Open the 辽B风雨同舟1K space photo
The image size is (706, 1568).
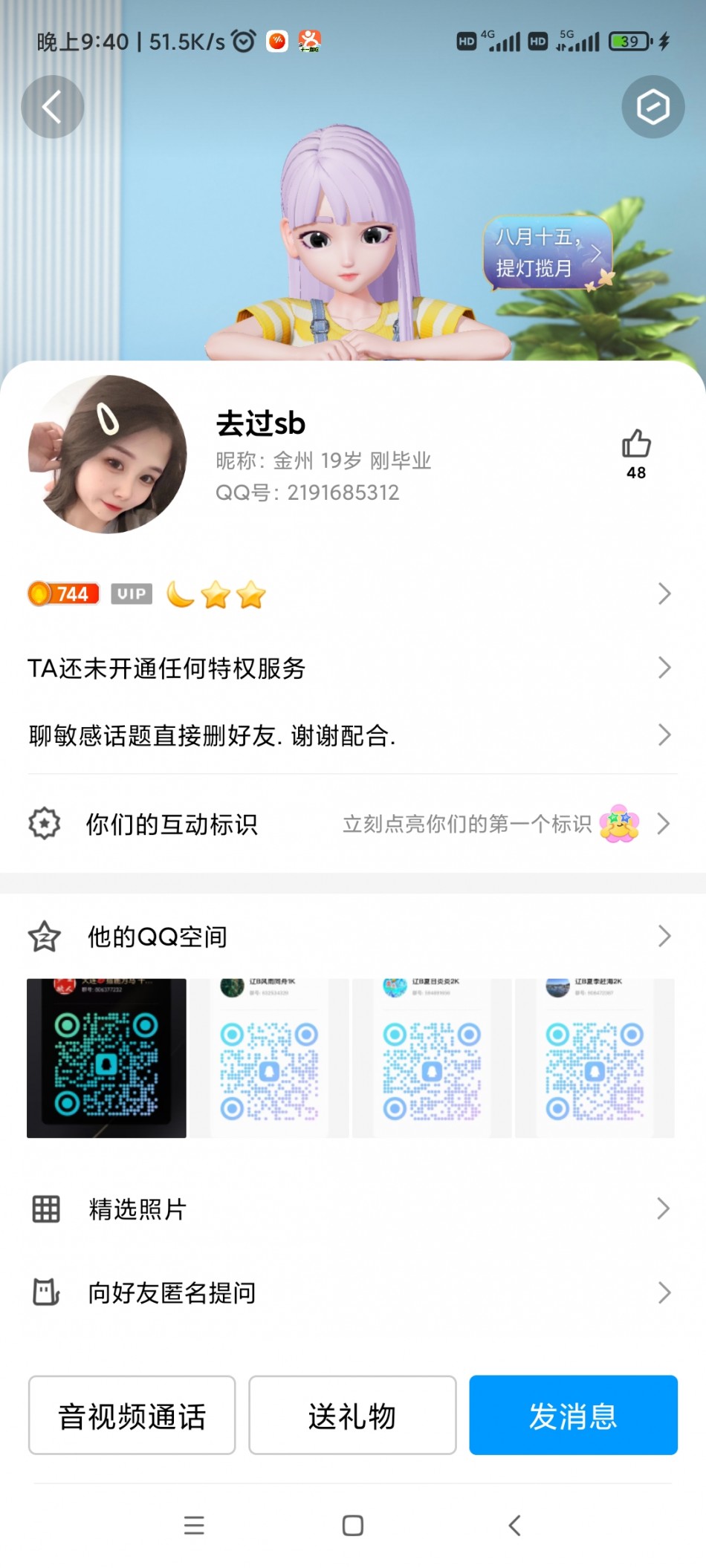click(269, 1058)
